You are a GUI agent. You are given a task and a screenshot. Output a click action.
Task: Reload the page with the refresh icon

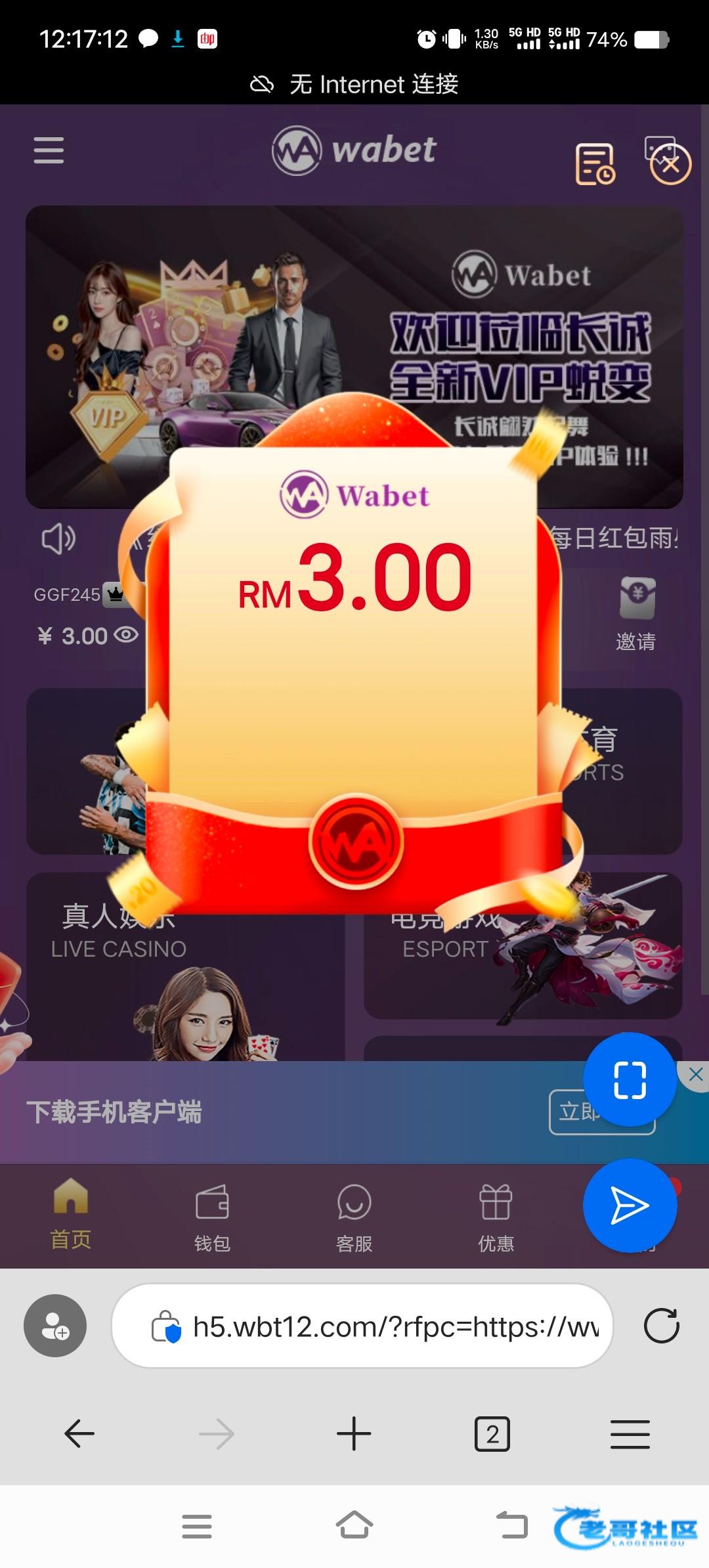(x=661, y=1326)
